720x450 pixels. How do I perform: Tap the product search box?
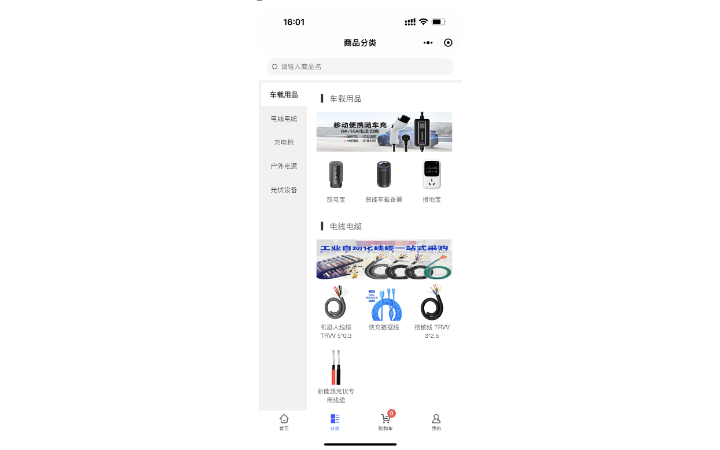click(x=360, y=67)
